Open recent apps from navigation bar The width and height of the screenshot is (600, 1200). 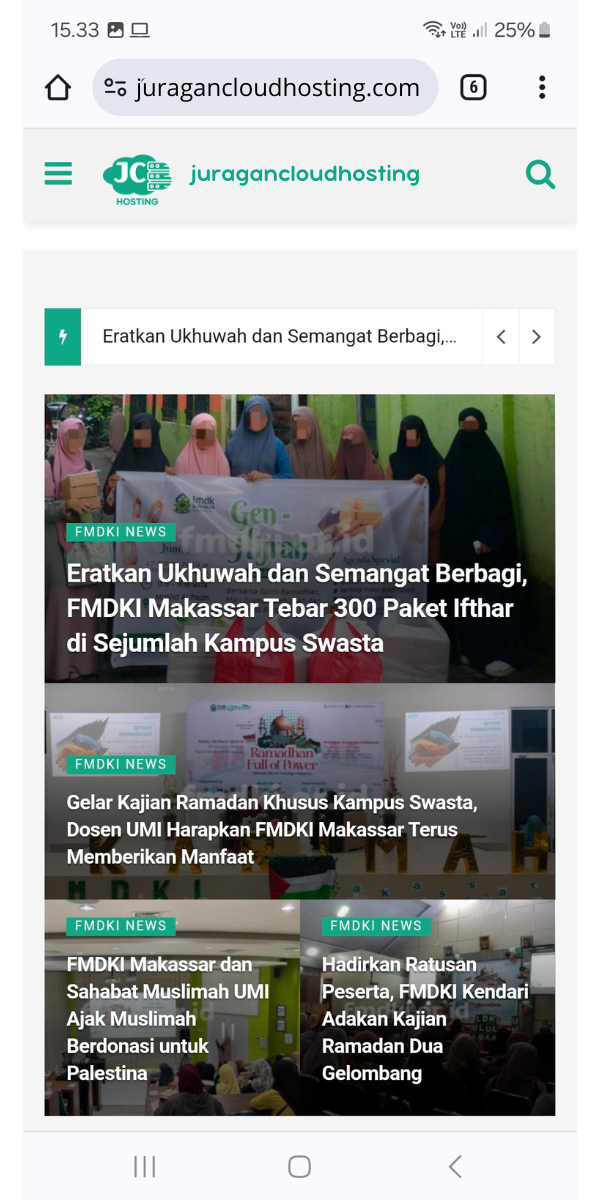point(145,1166)
